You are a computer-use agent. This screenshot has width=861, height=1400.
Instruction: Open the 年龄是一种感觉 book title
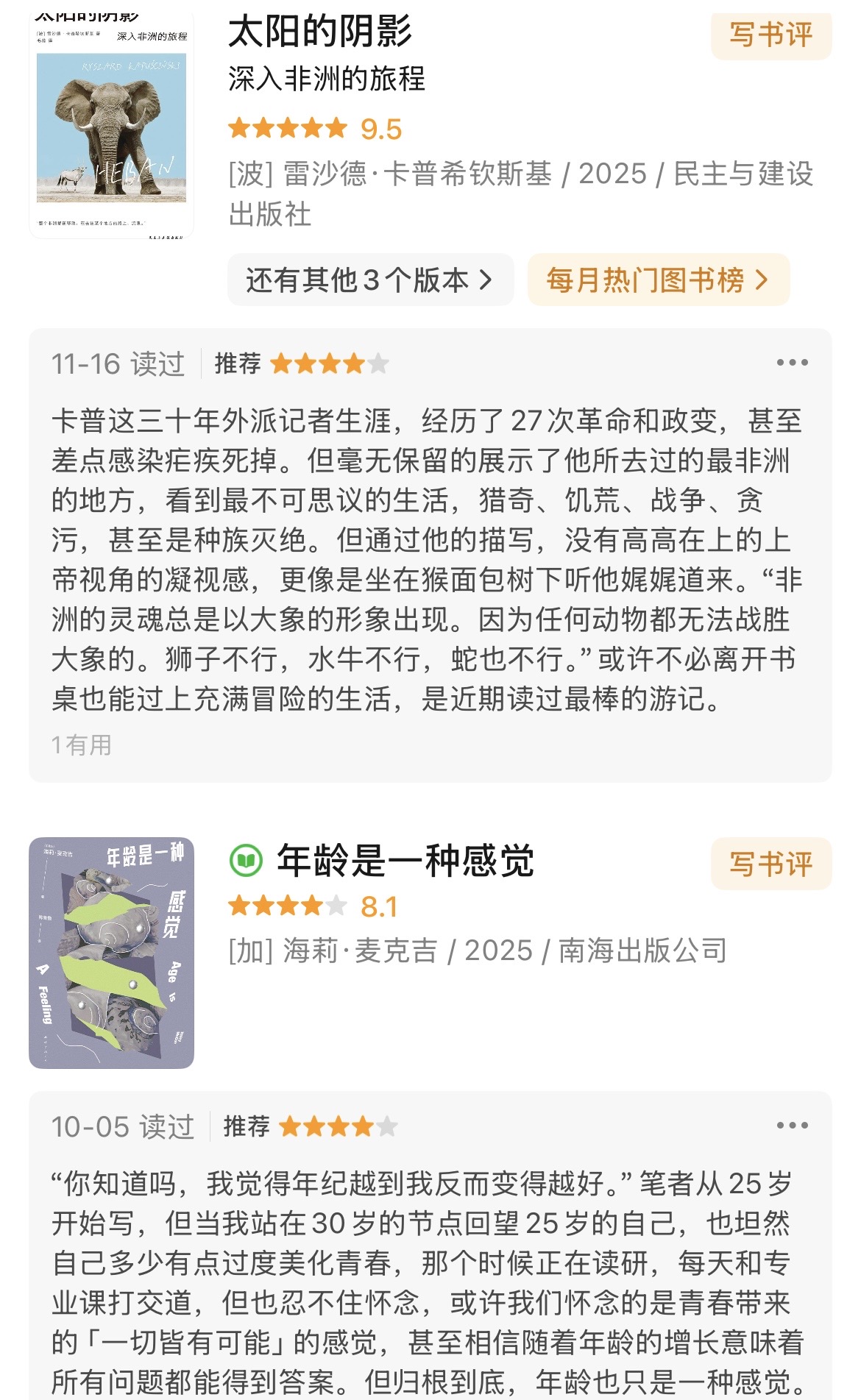point(405,861)
